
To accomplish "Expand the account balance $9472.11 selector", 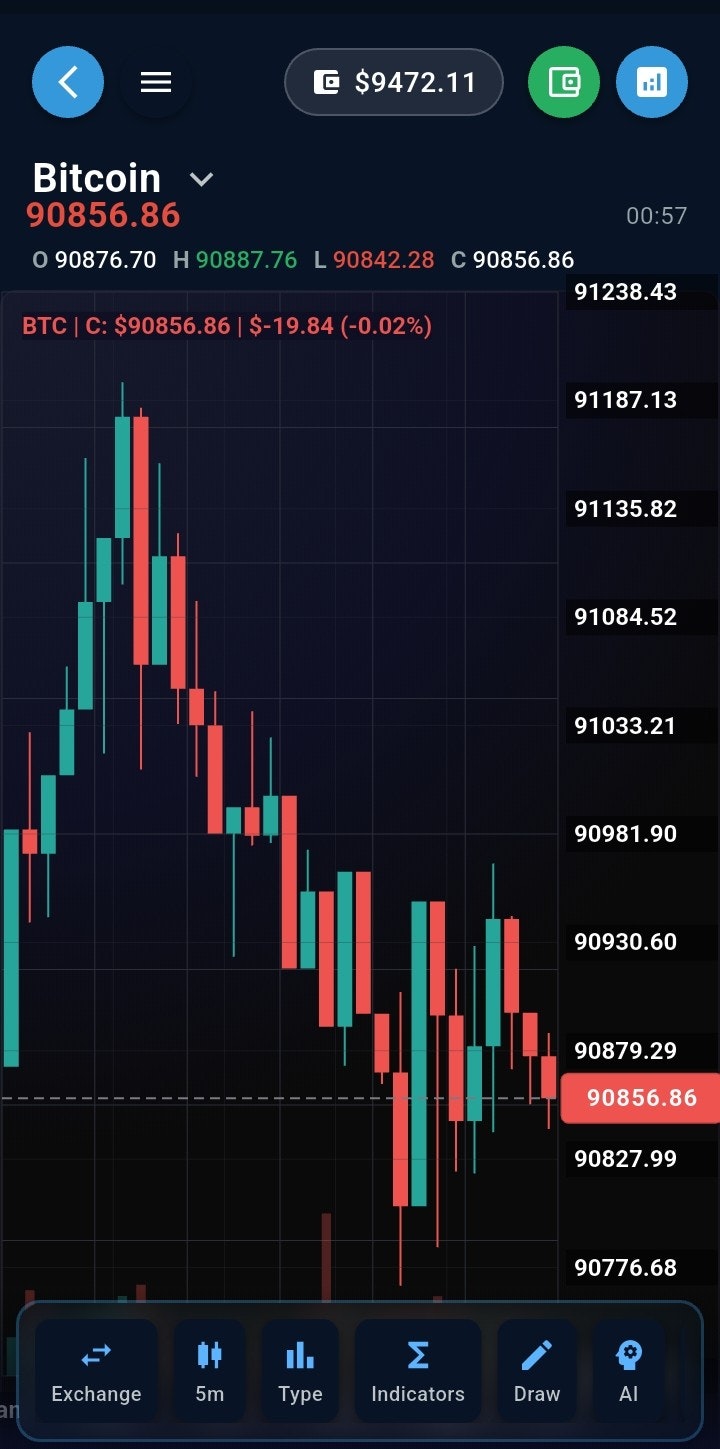I will [393, 82].
